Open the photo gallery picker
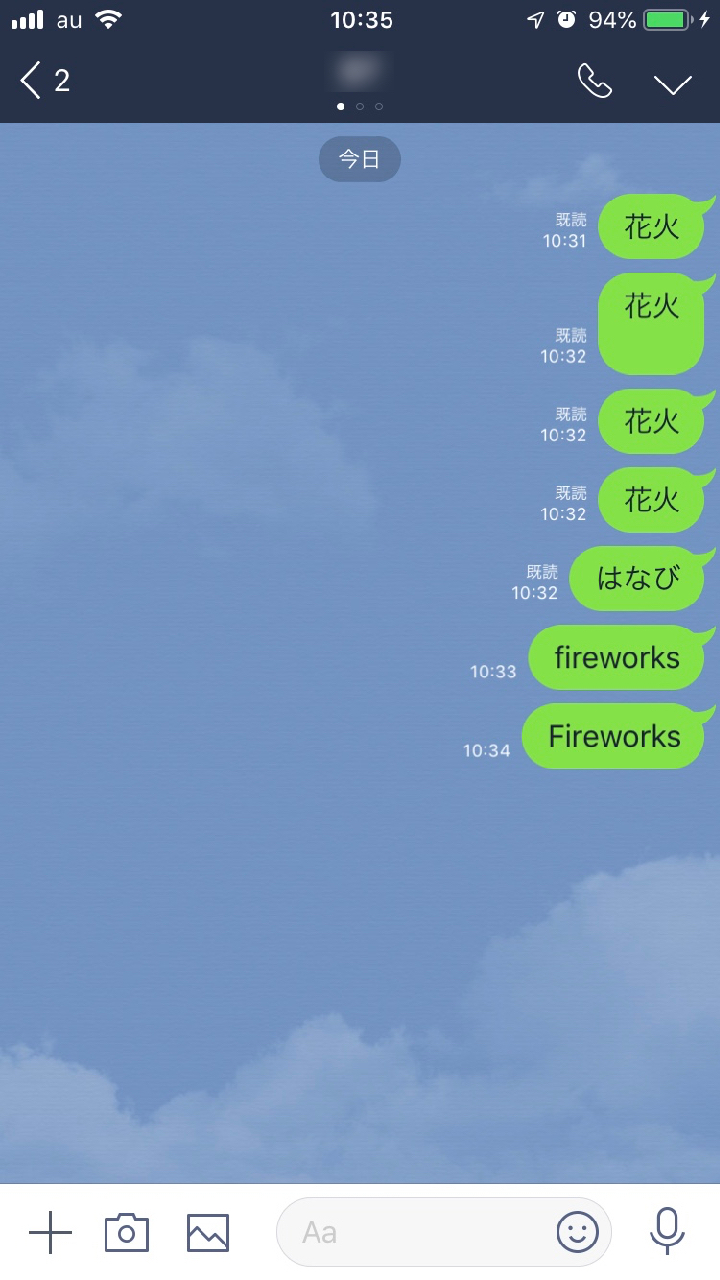Screen dimensions: 720x1280 pyautogui.click(x=207, y=1232)
